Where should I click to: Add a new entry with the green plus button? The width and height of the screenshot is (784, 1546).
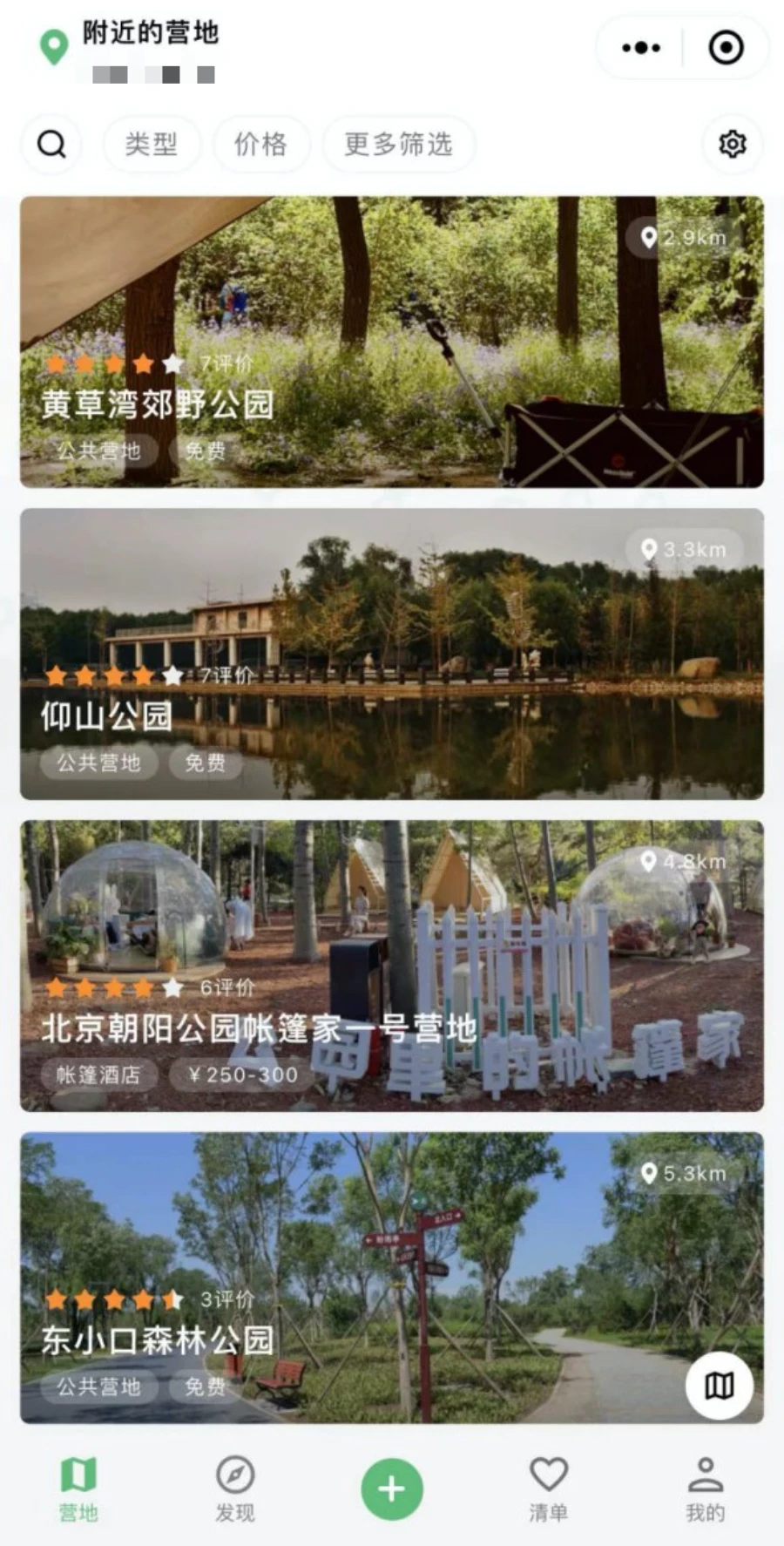pyautogui.click(x=392, y=1488)
